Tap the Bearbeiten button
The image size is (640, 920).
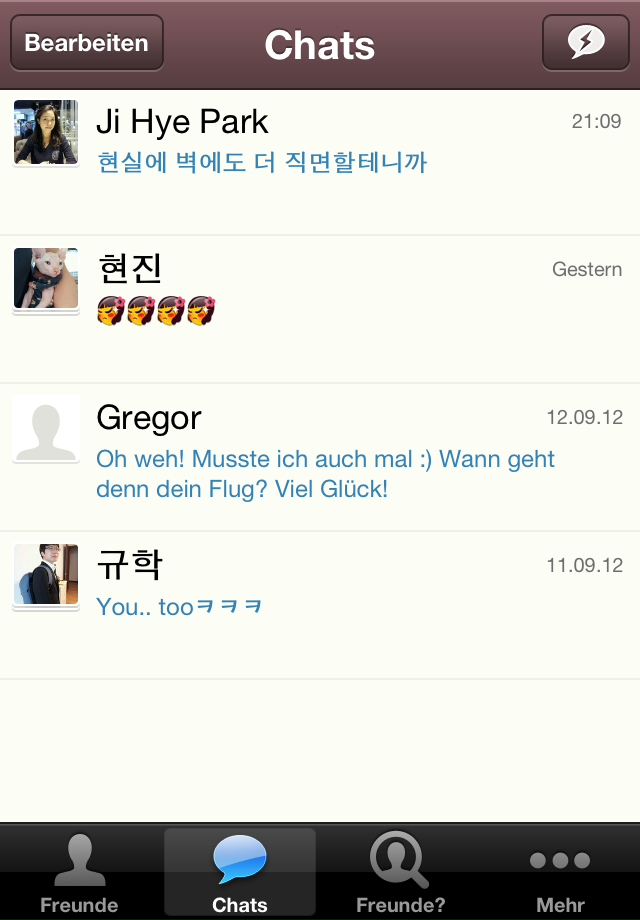pos(86,44)
